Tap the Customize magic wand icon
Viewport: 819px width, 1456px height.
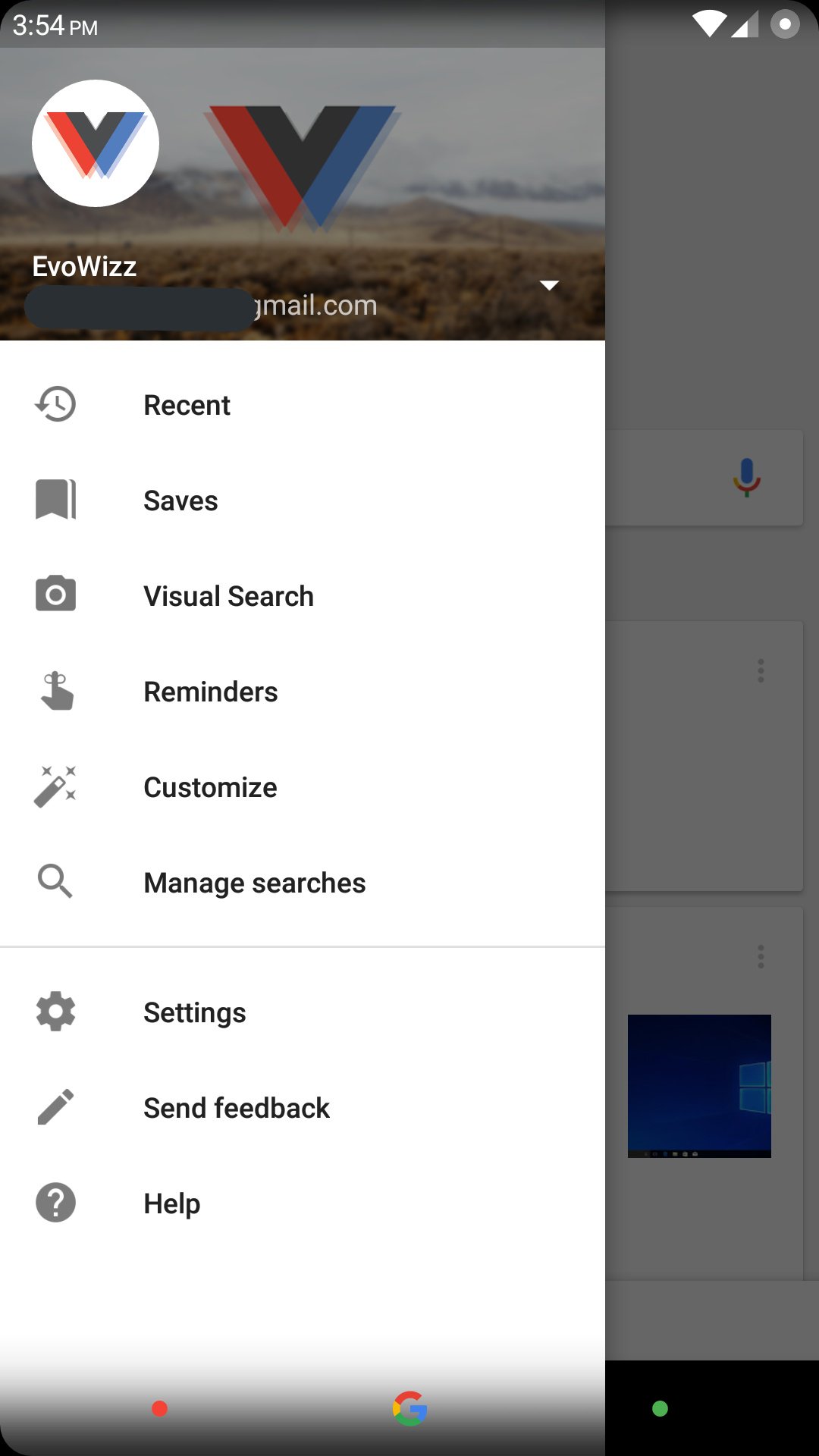coord(54,786)
